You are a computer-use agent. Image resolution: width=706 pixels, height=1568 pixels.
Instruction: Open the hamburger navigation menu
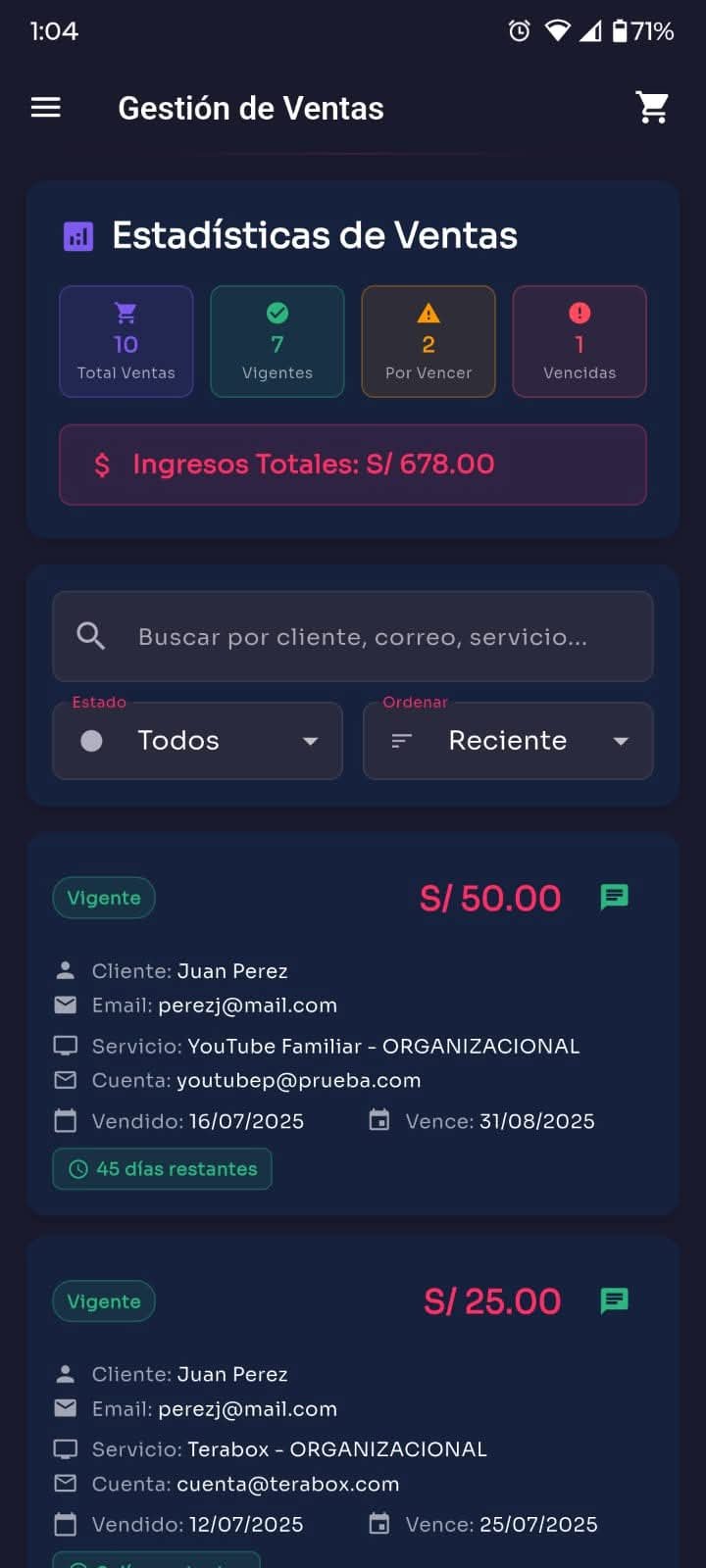pos(46,108)
